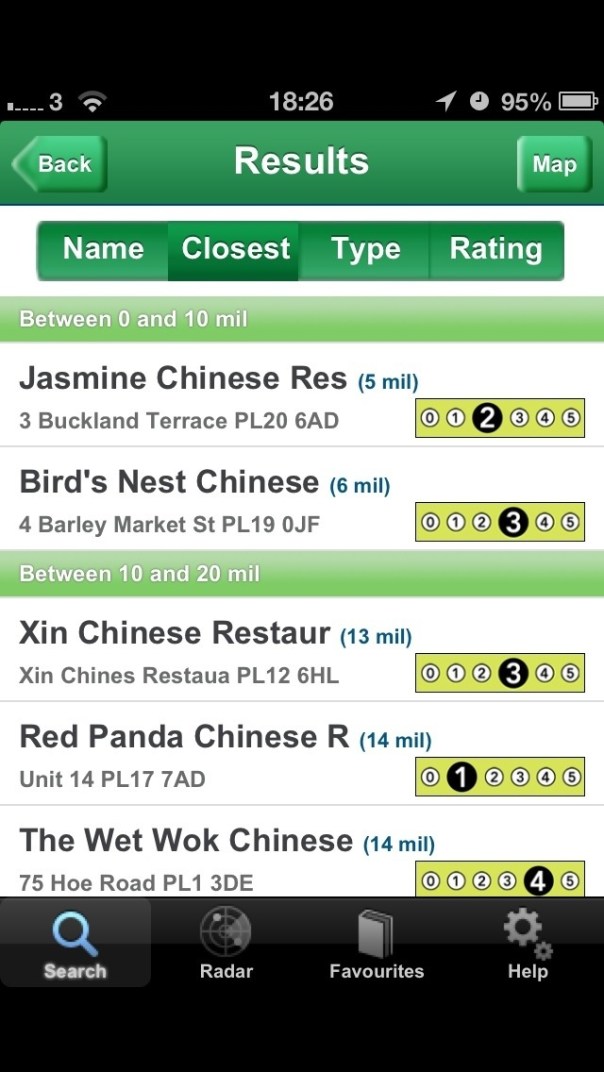Viewport: 604px width, 1072px height.
Task: Open Bird's Nest Chinese listing
Action: tap(200, 500)
